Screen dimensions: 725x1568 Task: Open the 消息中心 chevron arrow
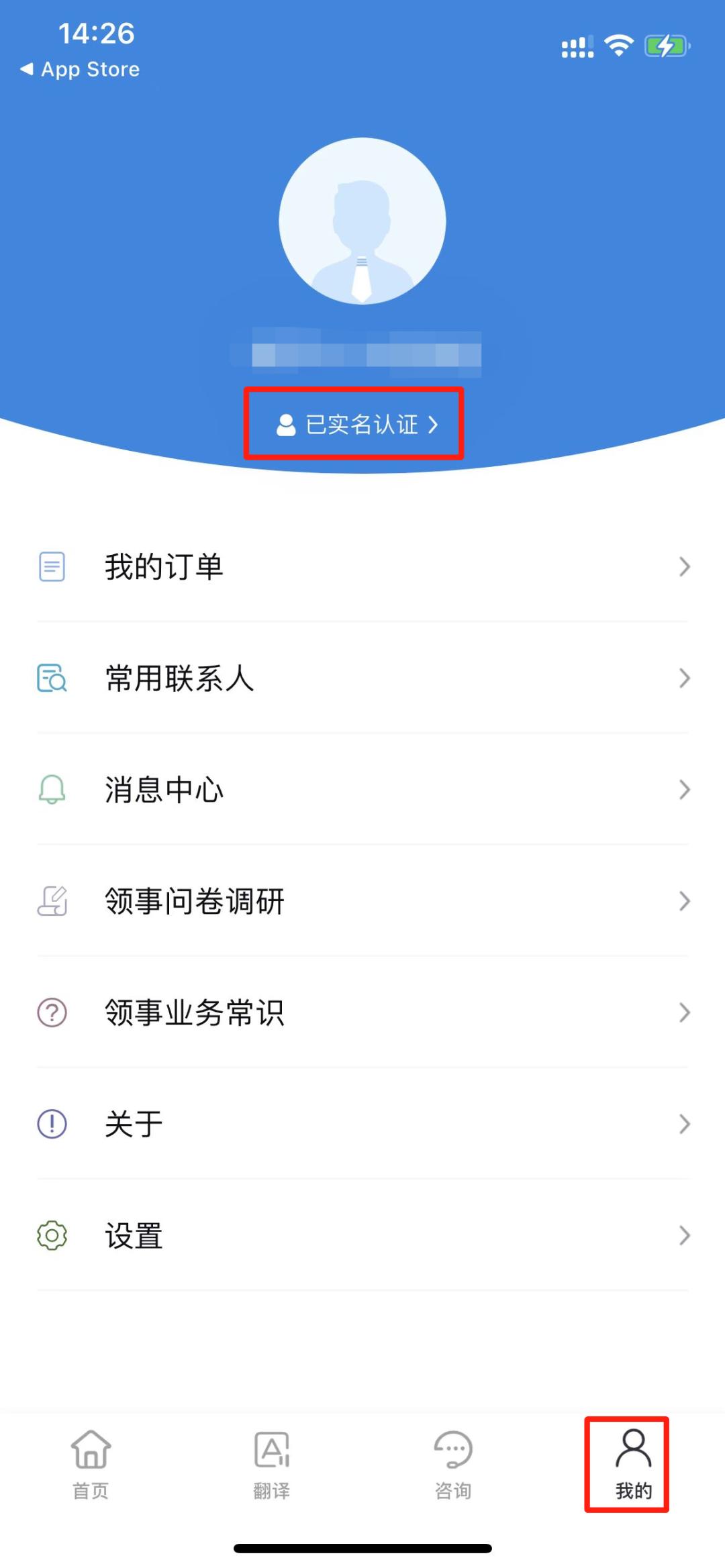[685, 790]
